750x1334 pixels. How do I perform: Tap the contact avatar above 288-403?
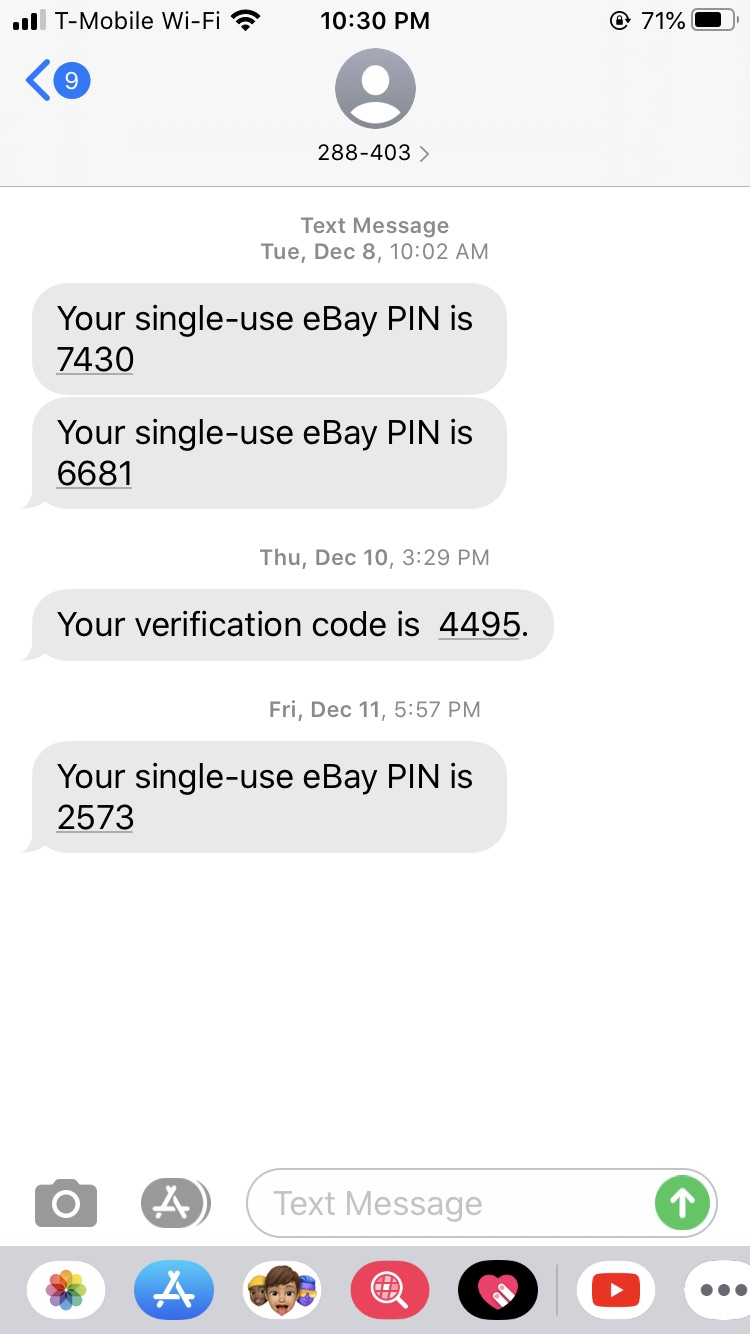point(375,88)
